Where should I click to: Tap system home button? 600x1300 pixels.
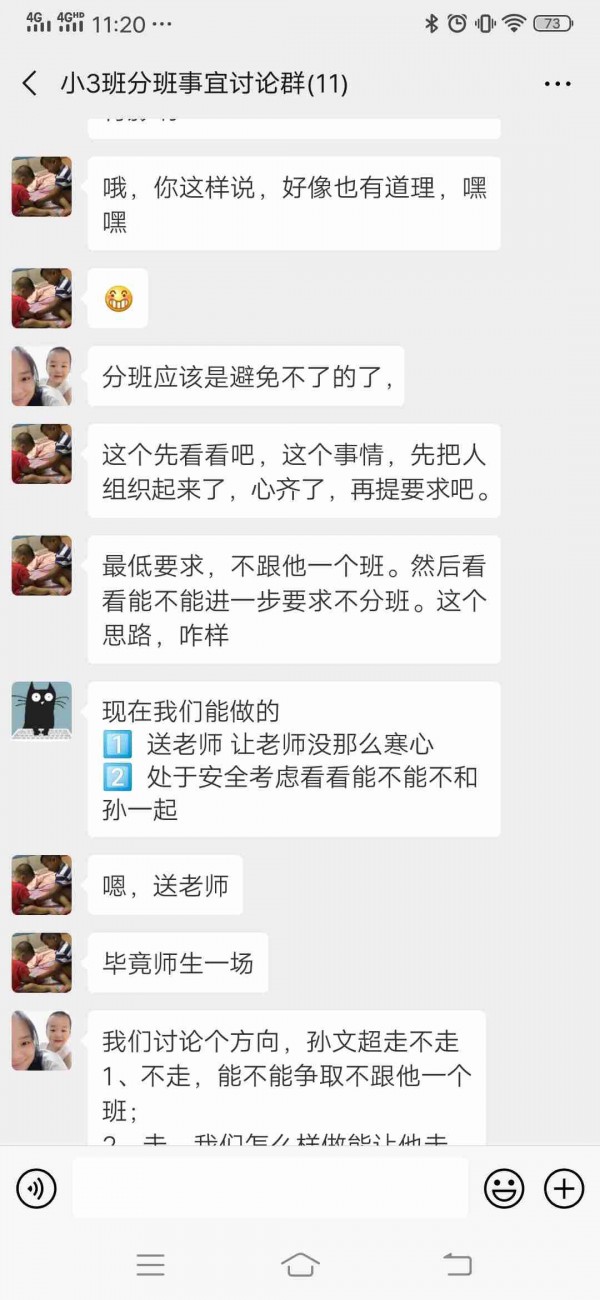[300, 1264]
